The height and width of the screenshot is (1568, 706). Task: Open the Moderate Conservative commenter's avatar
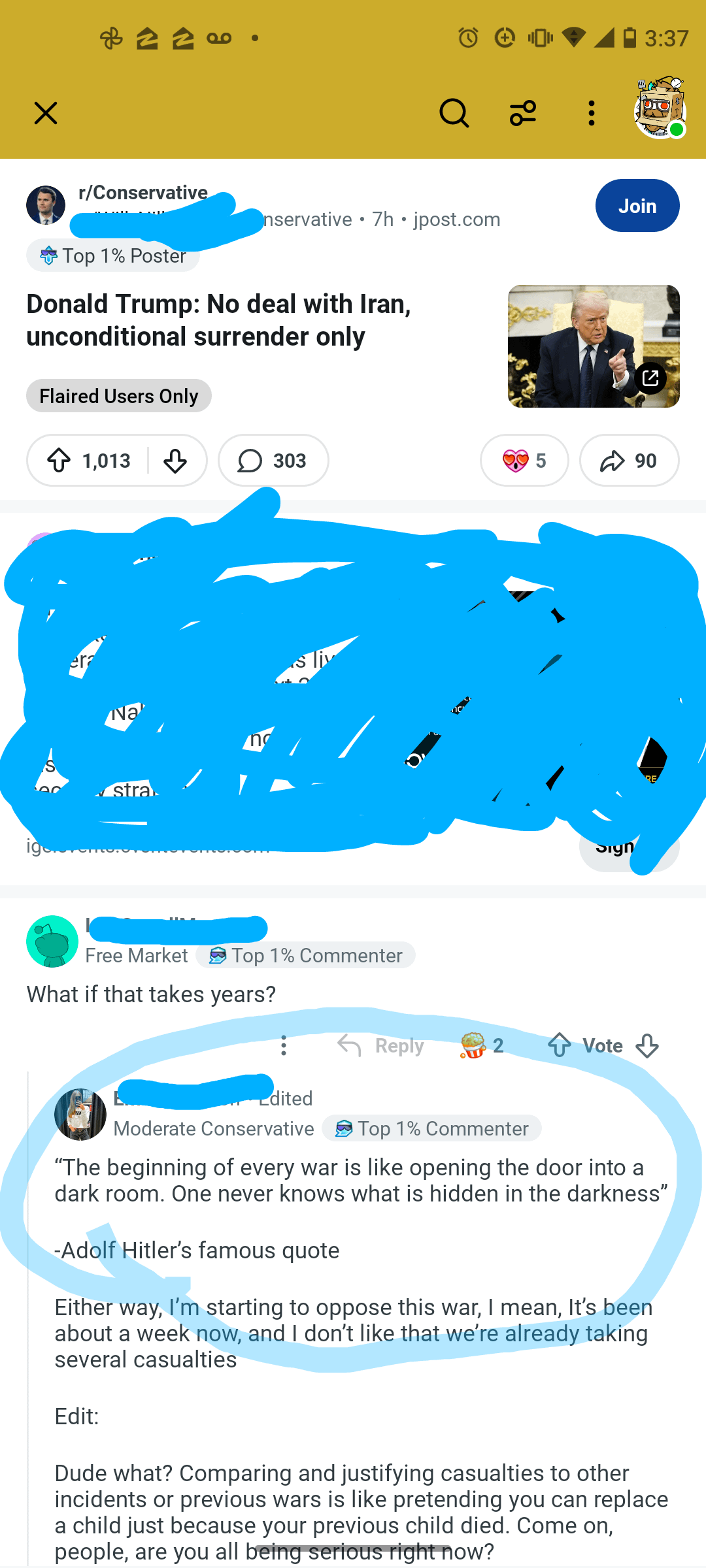80,1115
